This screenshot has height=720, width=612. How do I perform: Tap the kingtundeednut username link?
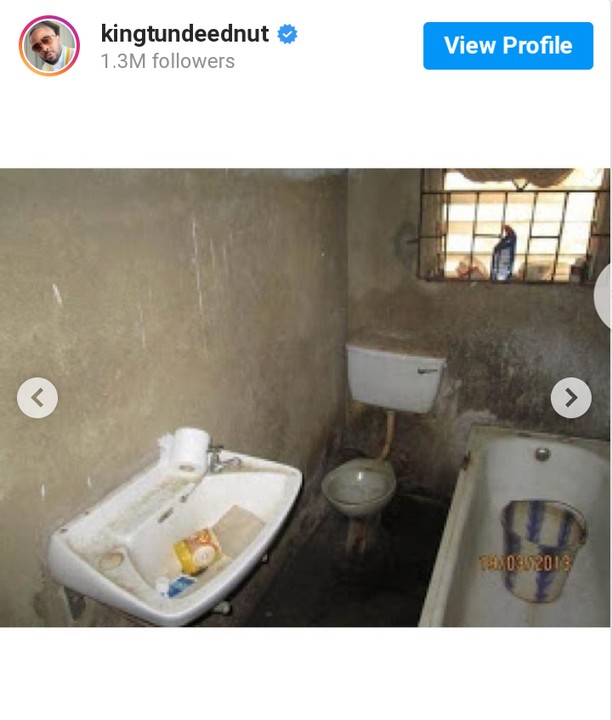point(184,33)
